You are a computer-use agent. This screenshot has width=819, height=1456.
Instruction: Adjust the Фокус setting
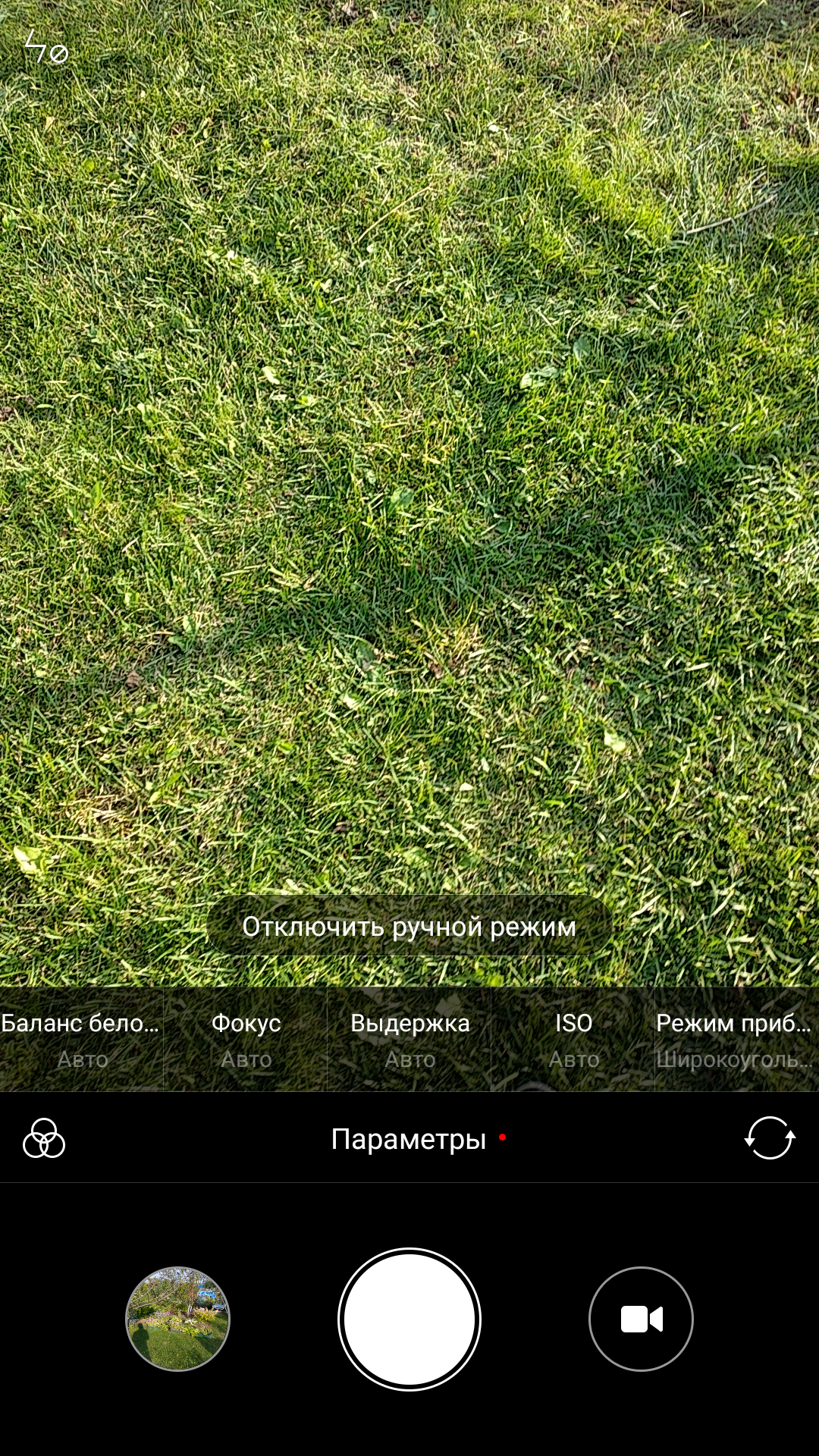[x=246, y=1039]
